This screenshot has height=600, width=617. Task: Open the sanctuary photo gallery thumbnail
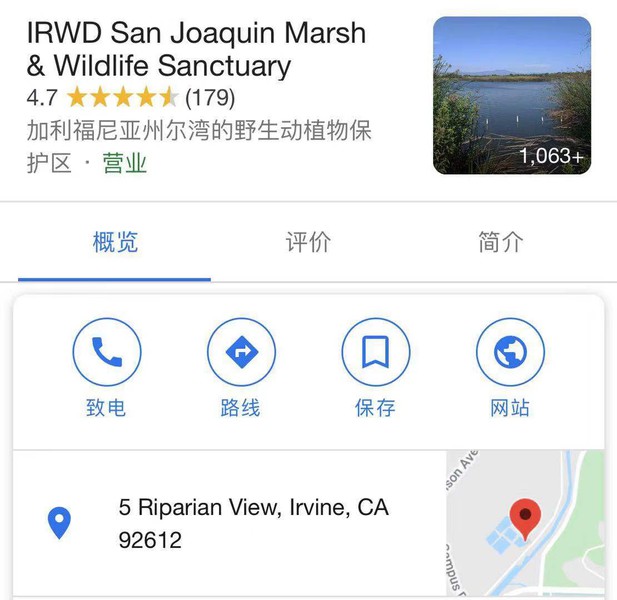[512, 96]
